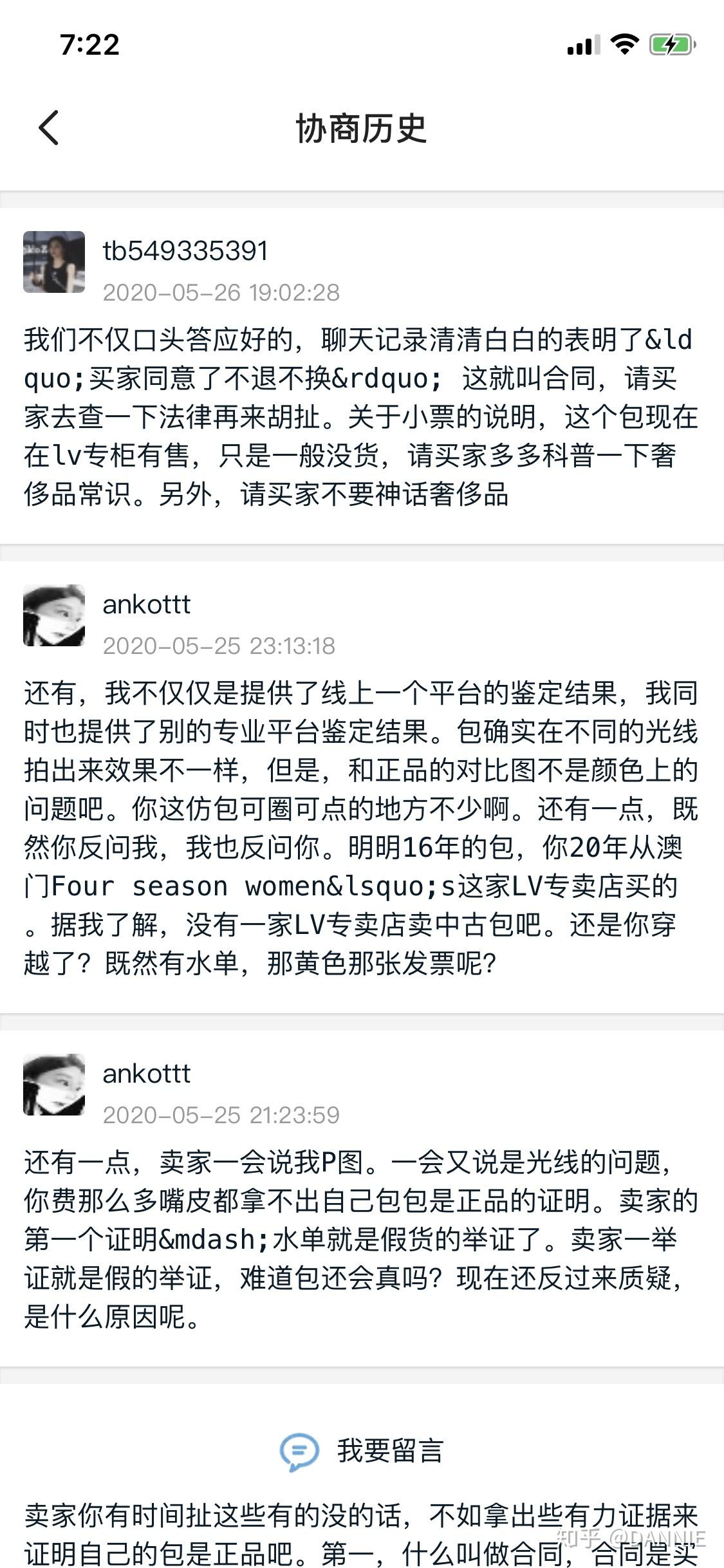Open tb549335391's profile avatar
724x1568 pixels.
pos(54,262)
